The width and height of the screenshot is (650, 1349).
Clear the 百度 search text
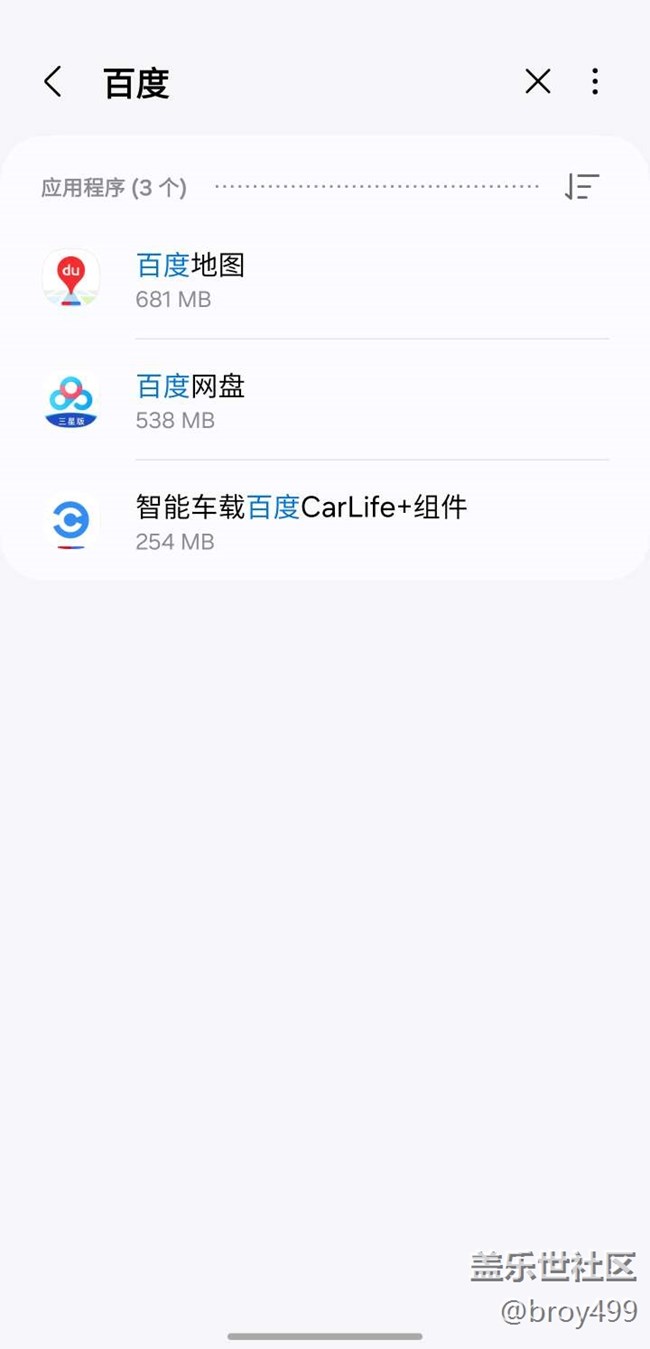538,82
